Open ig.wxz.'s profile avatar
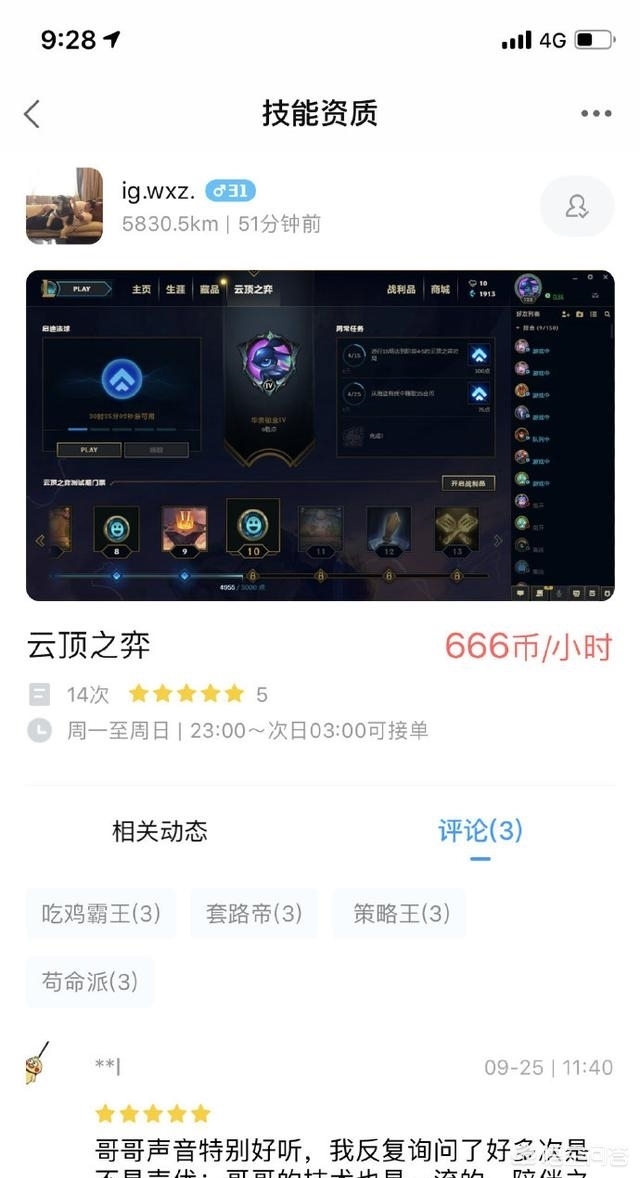640x1178 pixels. [65, 206]
